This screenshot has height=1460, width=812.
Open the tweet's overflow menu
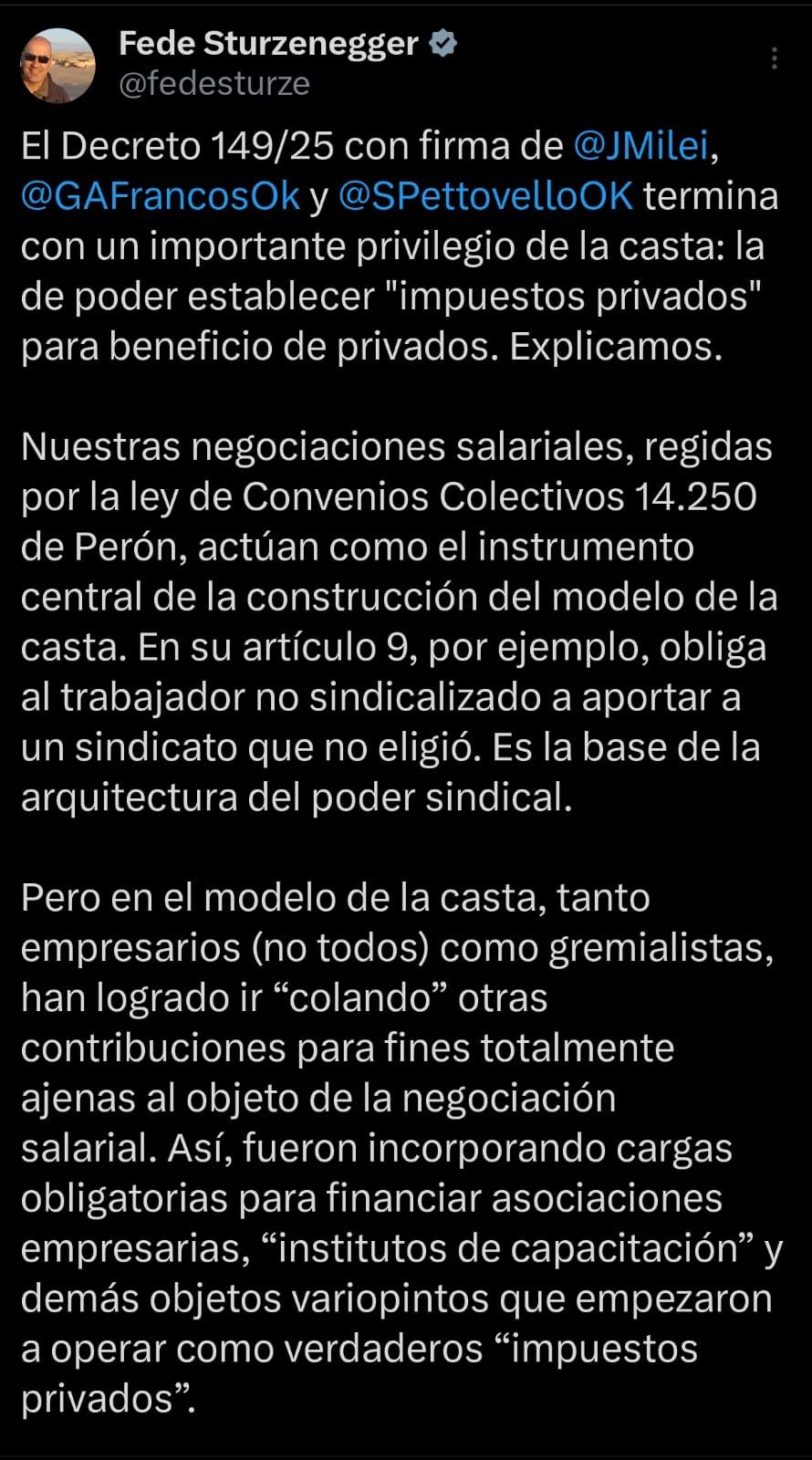tap(774, 58)
